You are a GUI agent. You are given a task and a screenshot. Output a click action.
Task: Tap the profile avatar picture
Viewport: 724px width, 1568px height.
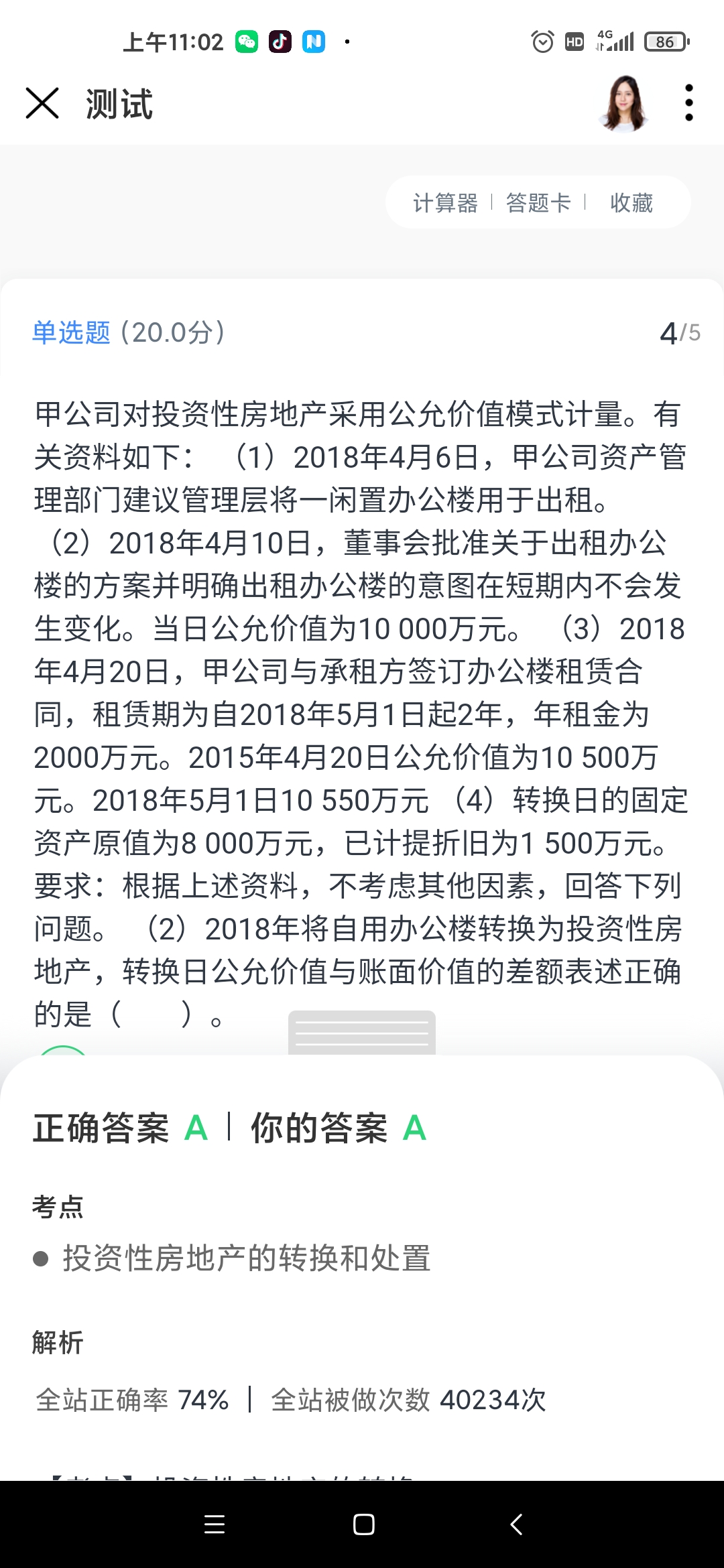click(x=625, y=103)
